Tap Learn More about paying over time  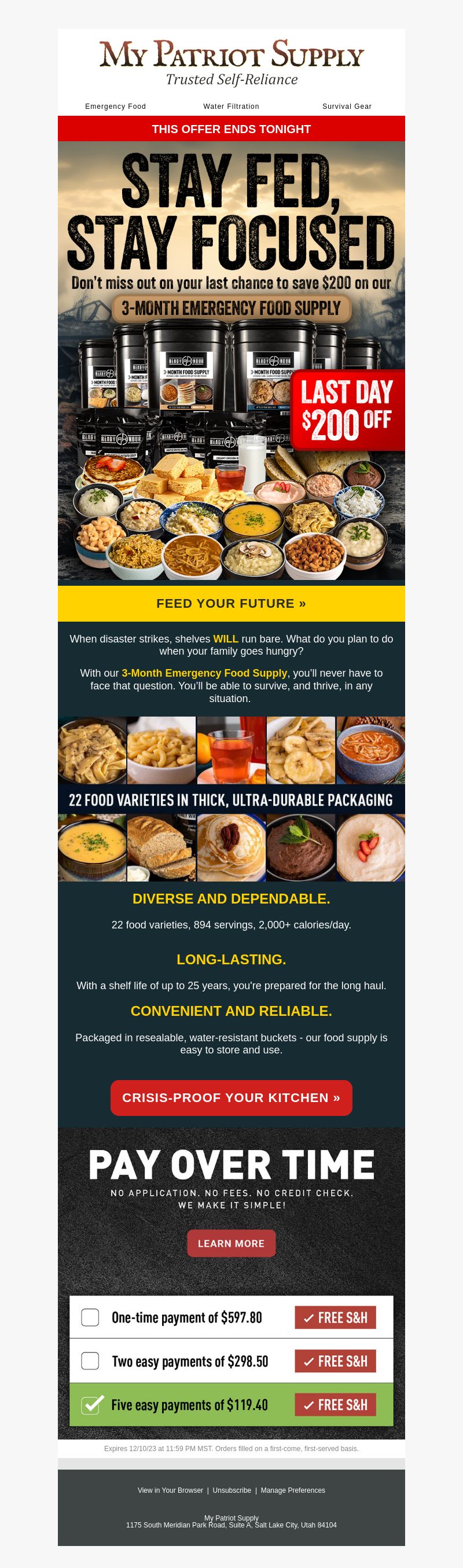[x=231, y=1243]
